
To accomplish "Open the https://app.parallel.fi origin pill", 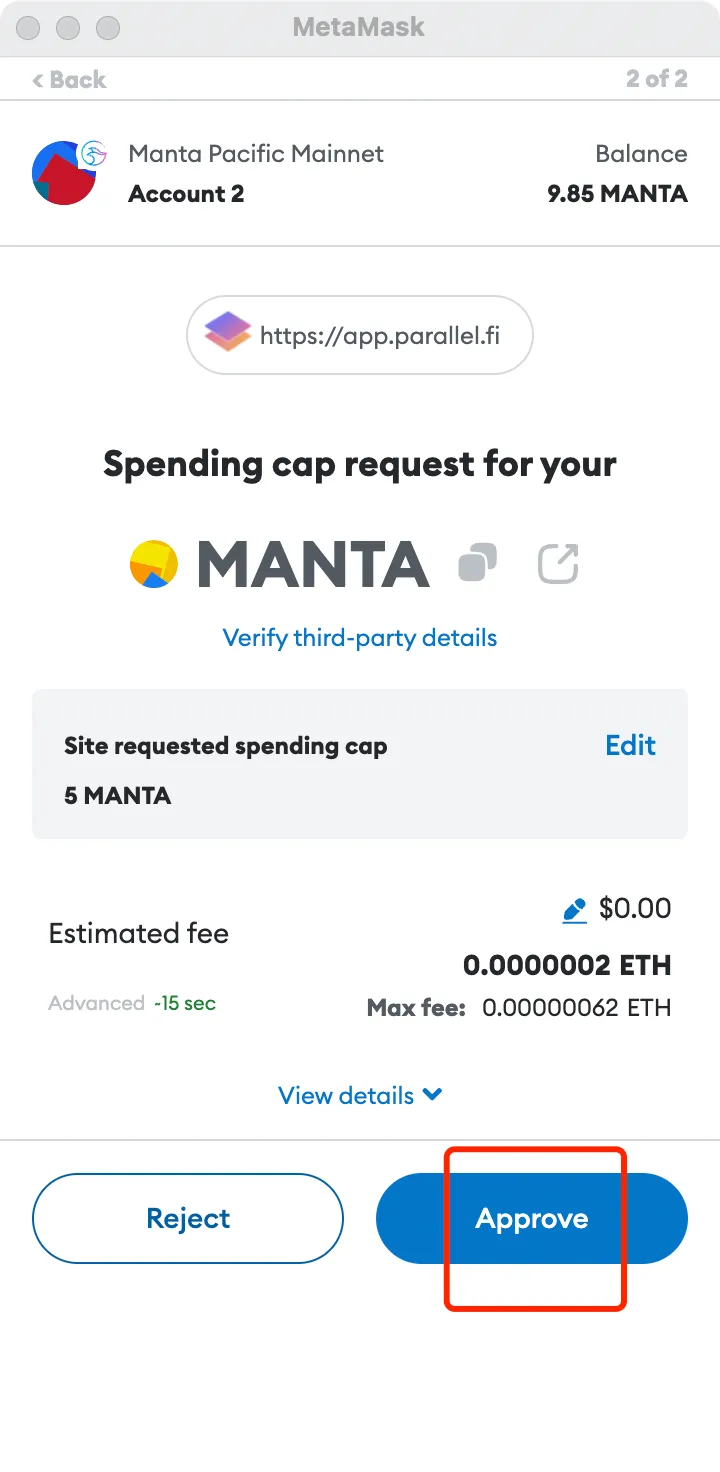I will coord(360,335).
